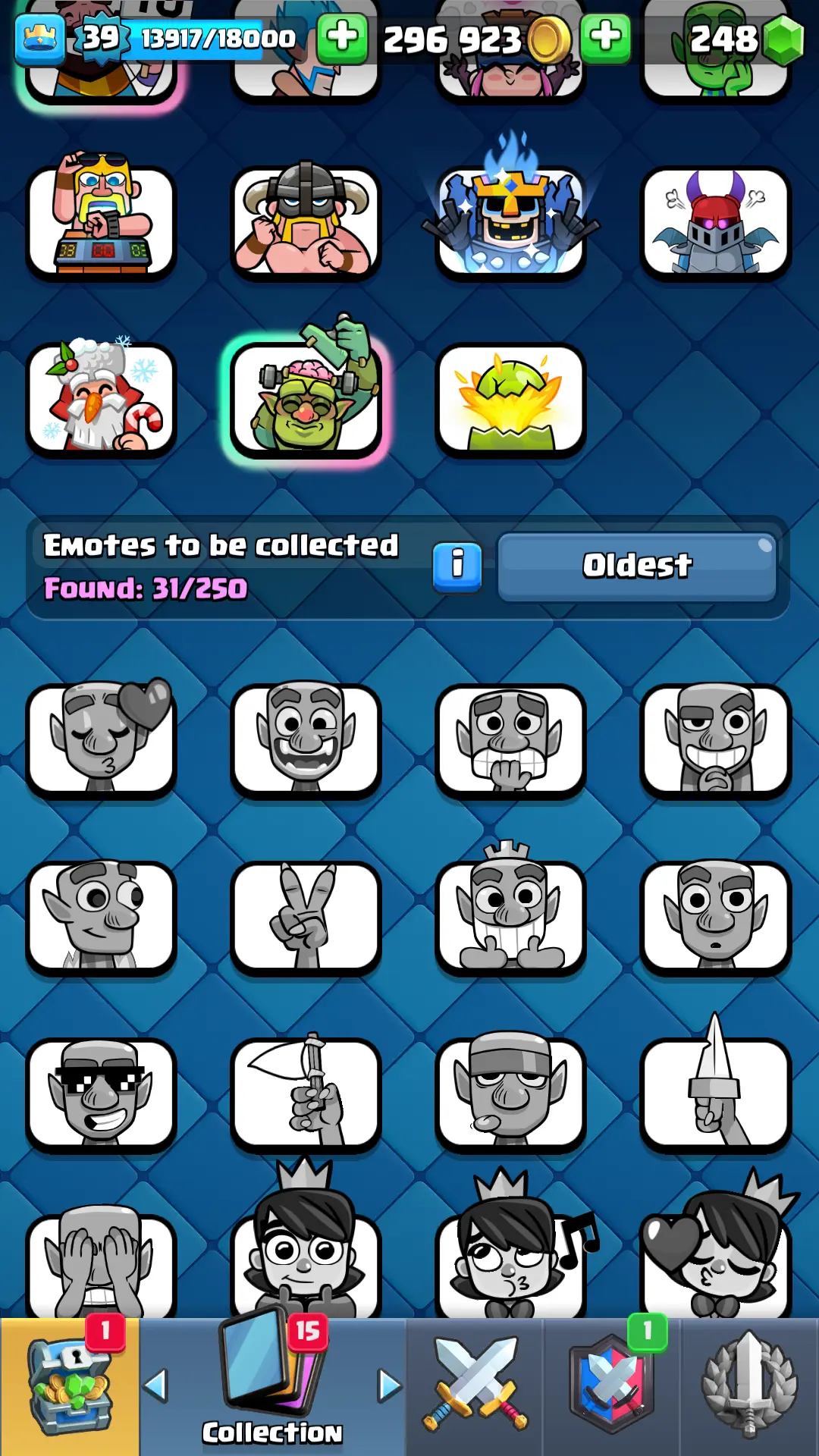This screenshot has width=819, height=1456.
Task: Open the locked pixel sunglasses goblin emote
Action: click(102, 1094)
